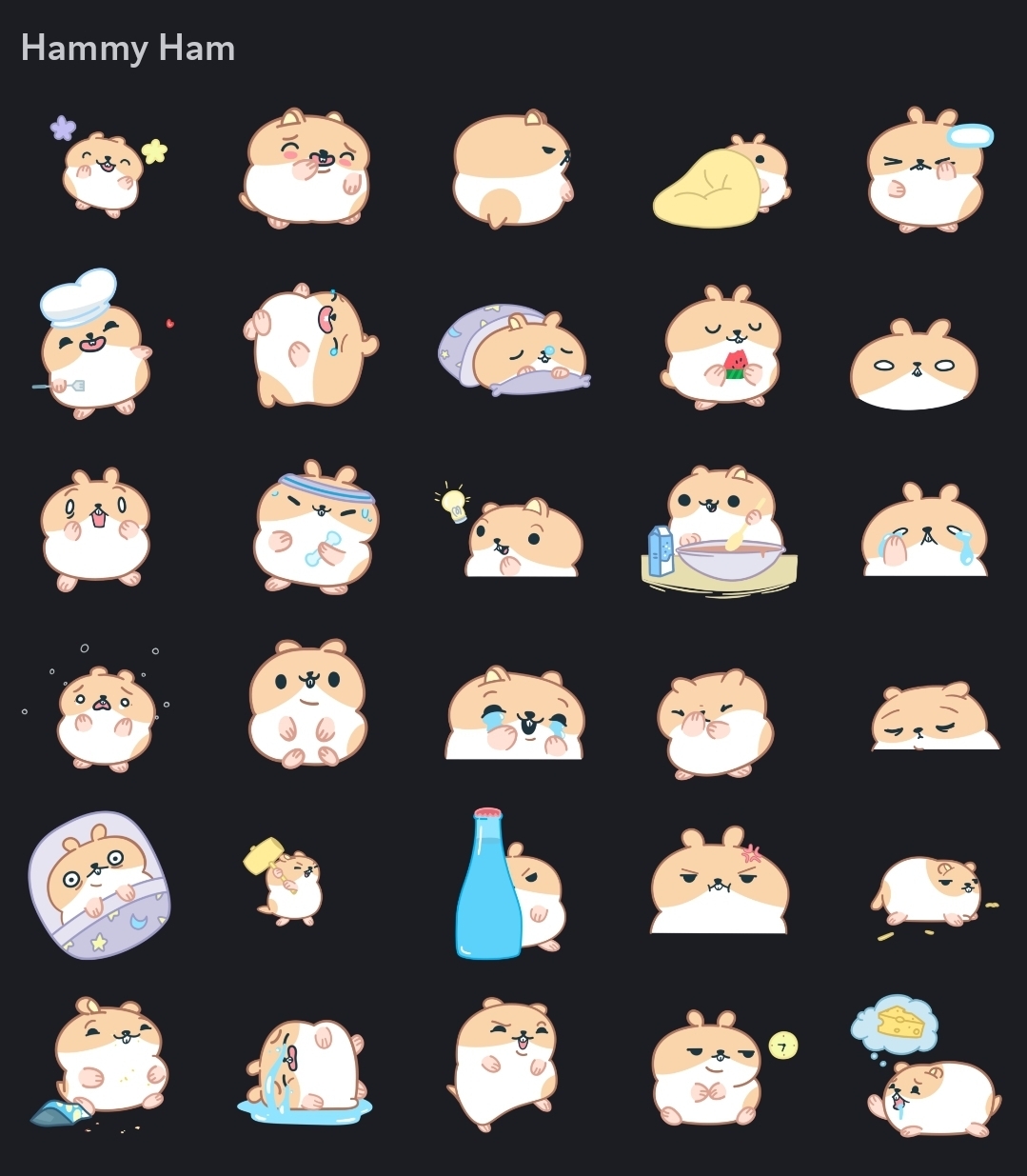This screenshot has height=1176, width=1027.
Task: Tap the hamster behind blue bottle sticker
Action: click(x=512, y=885)
